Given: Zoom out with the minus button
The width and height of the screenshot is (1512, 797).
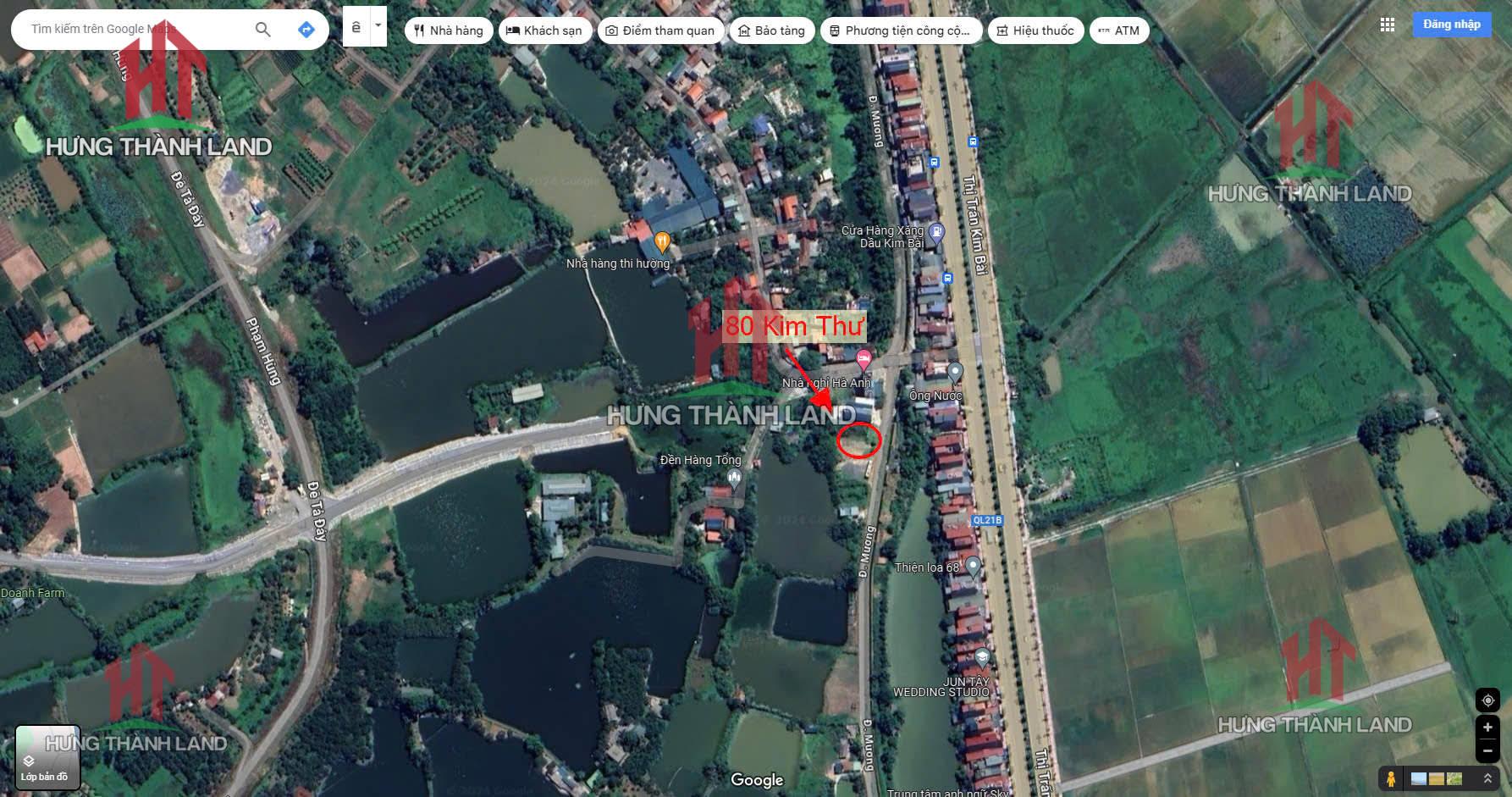Looking at the screenshot, I should [x=1487, y=750].
